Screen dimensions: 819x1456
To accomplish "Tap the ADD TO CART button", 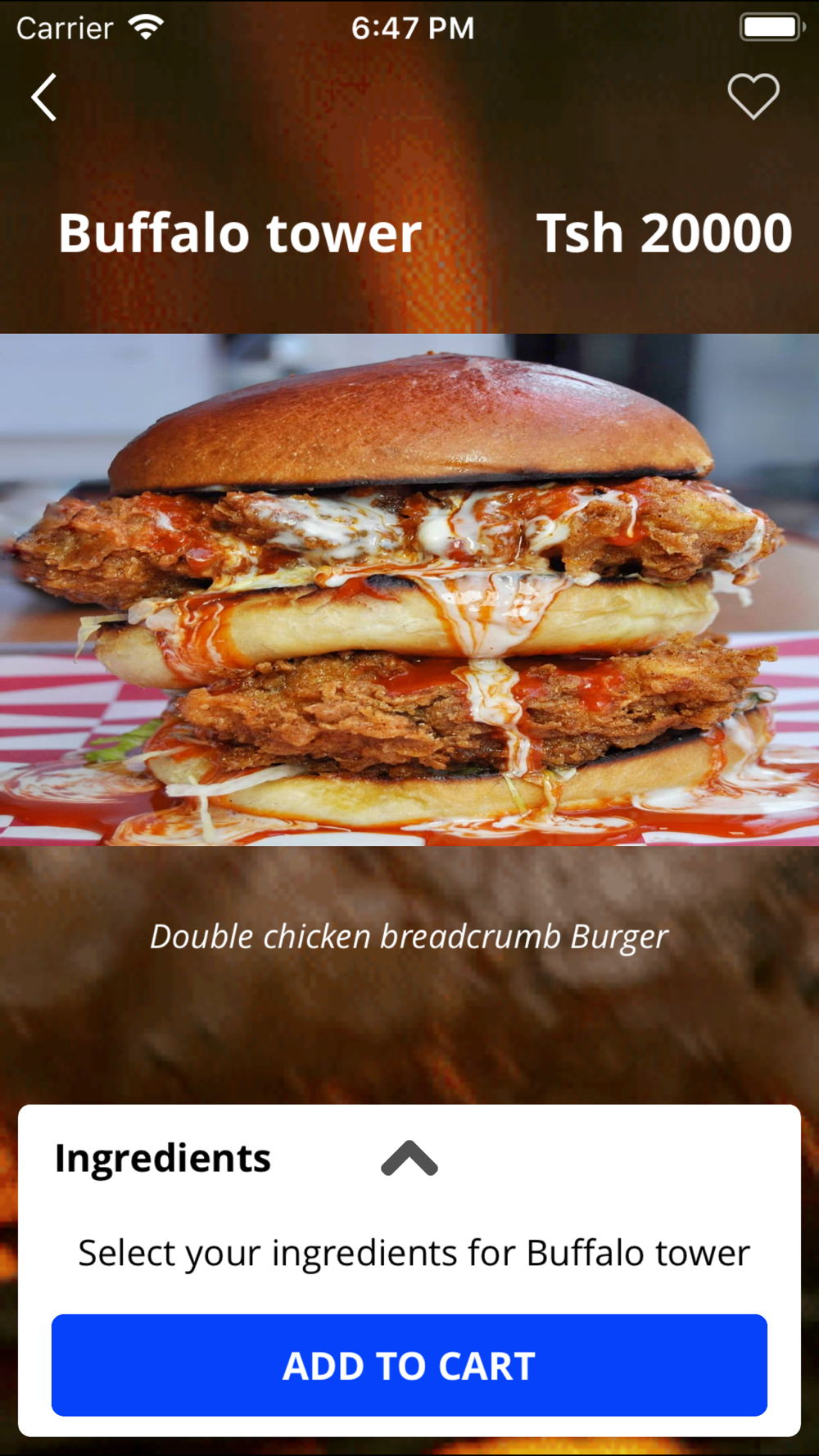I will (x=409, y=1365).
